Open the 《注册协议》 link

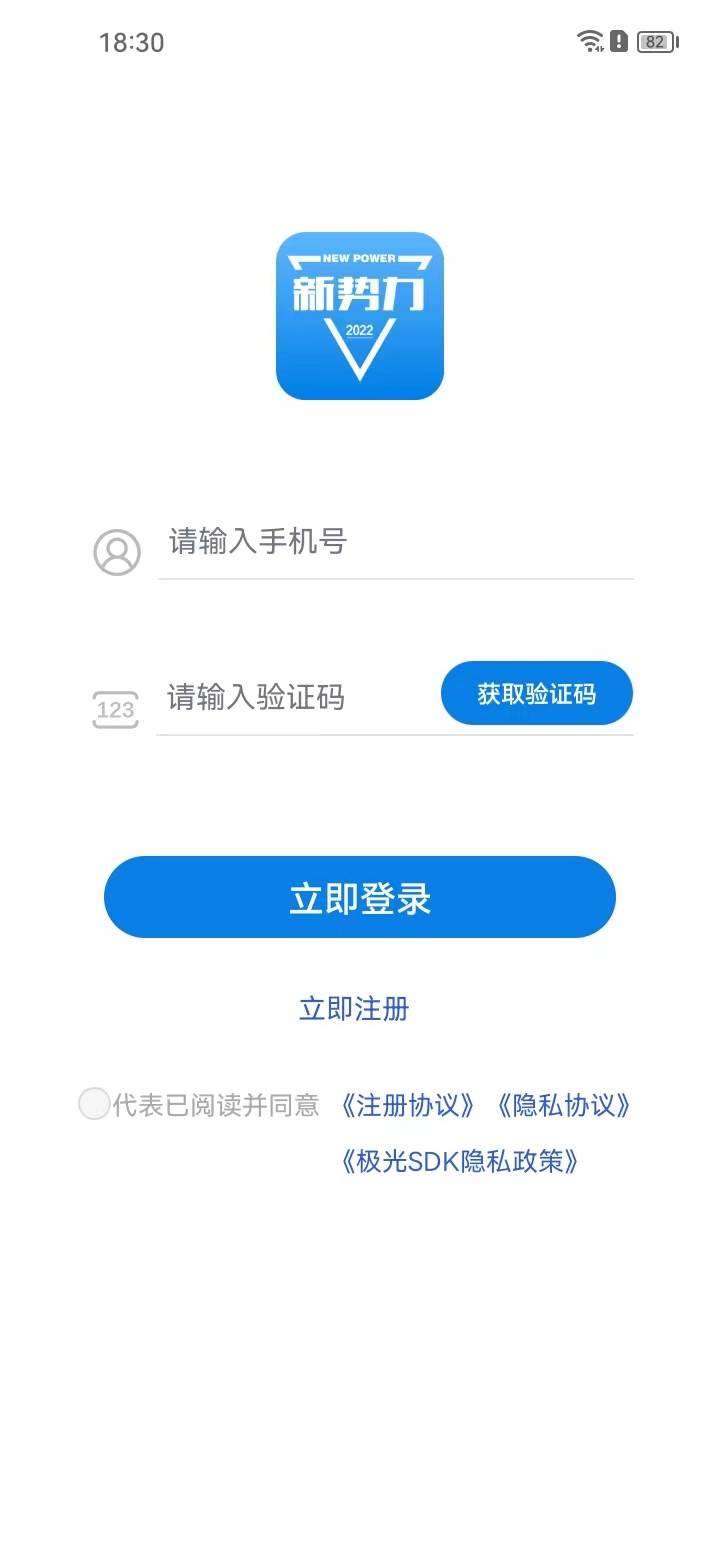pos(406,1105)
